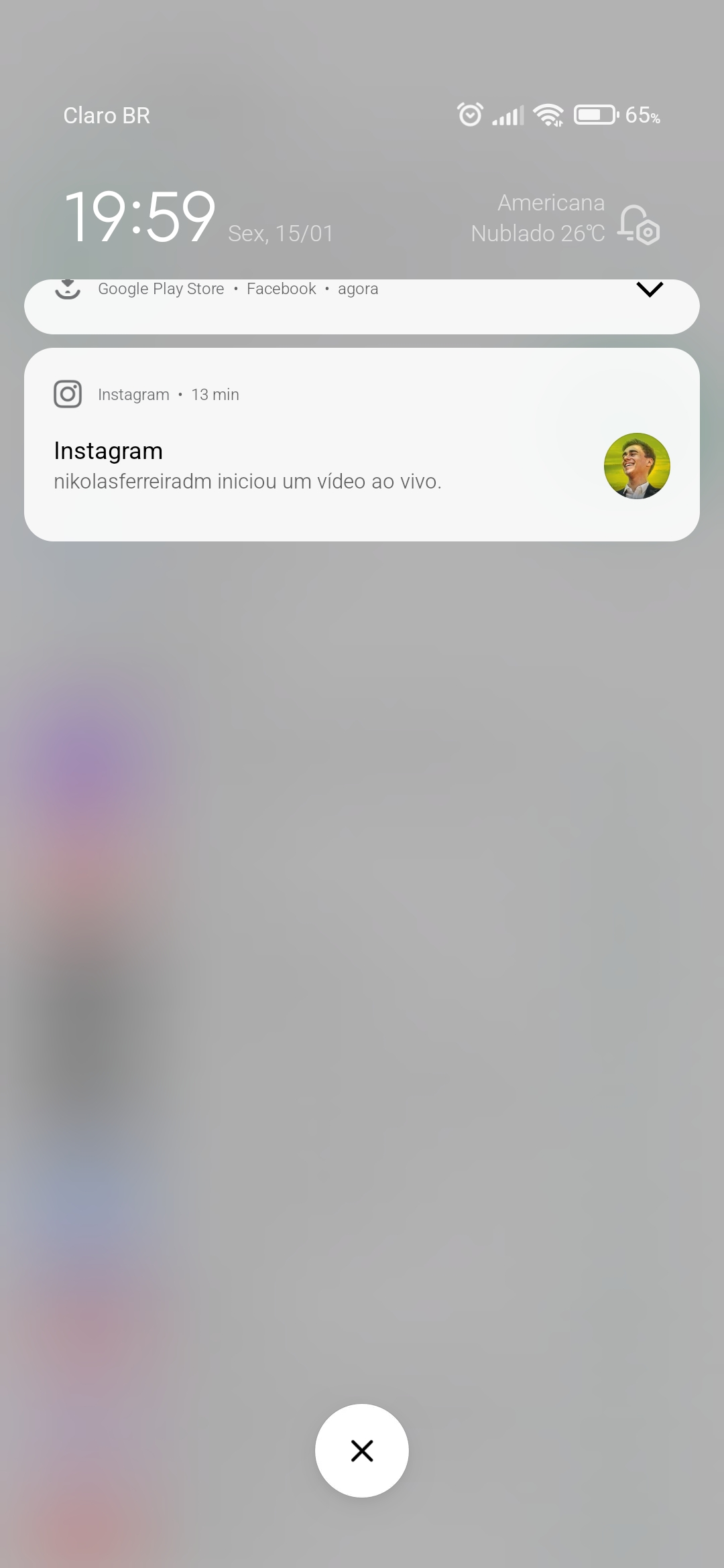Open notification settings gear icon
Viewport: 724px width, 1568px height.
[x=639, y=226]
